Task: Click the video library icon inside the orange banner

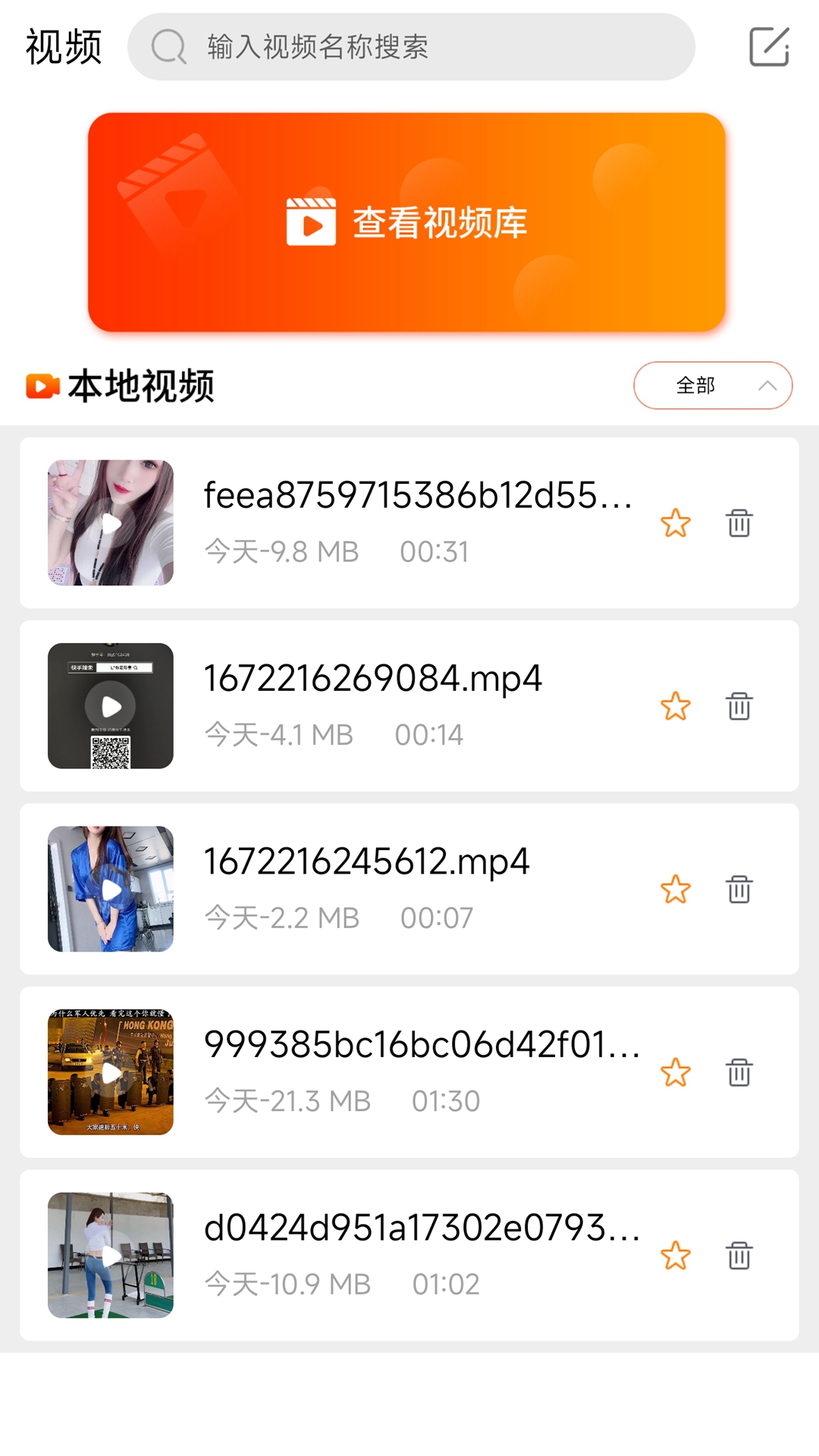Action: point(312,221)
